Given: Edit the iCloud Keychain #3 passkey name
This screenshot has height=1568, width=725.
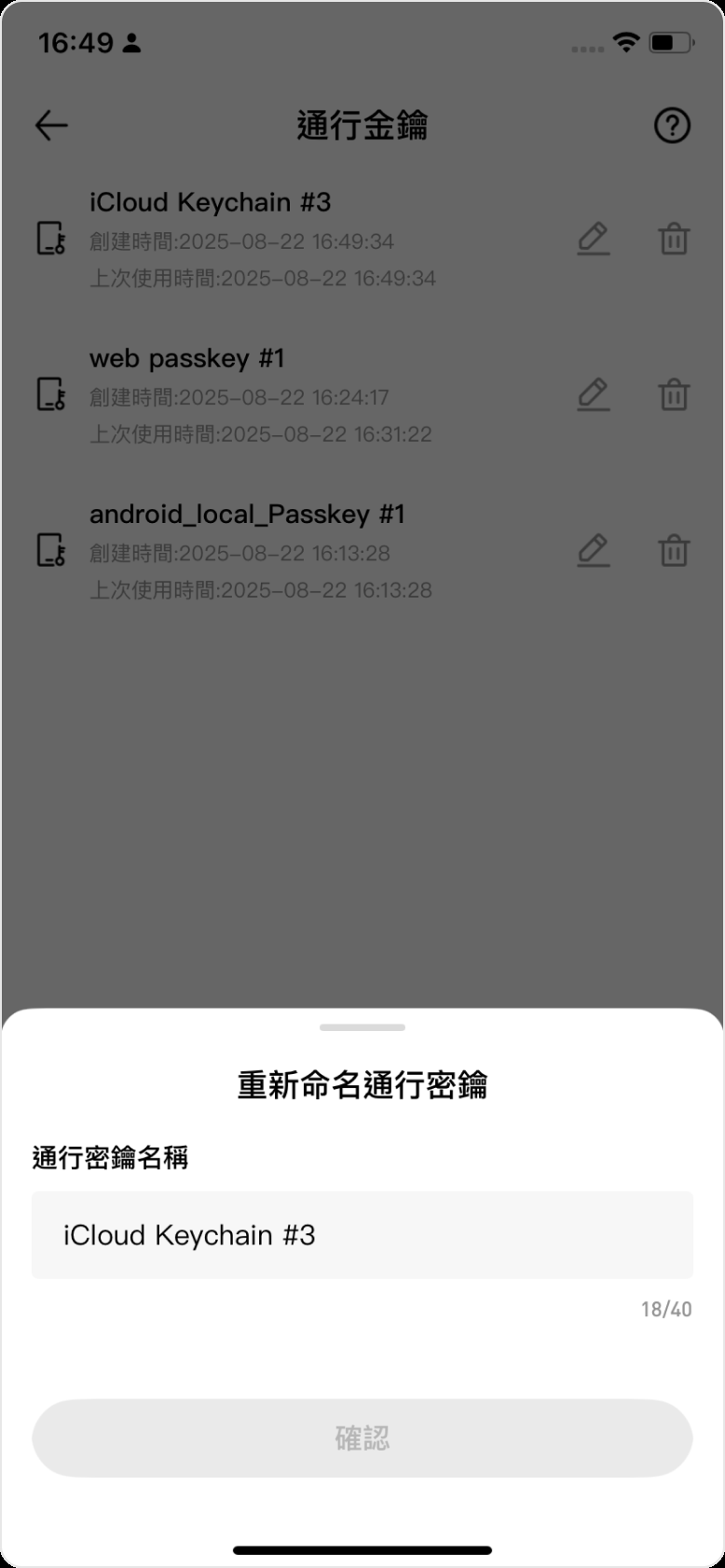Looking at the screenshot, I should 593,239.
